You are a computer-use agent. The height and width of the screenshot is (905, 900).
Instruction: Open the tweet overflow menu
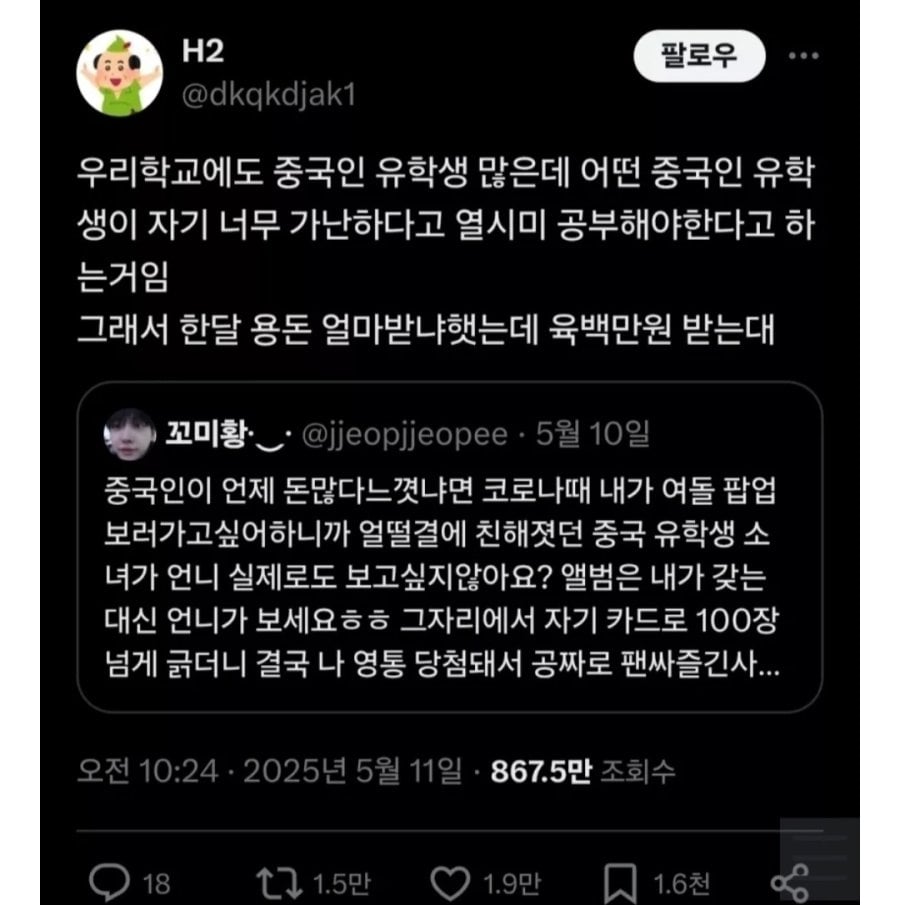pyautogui.click(x=803, y=56)
